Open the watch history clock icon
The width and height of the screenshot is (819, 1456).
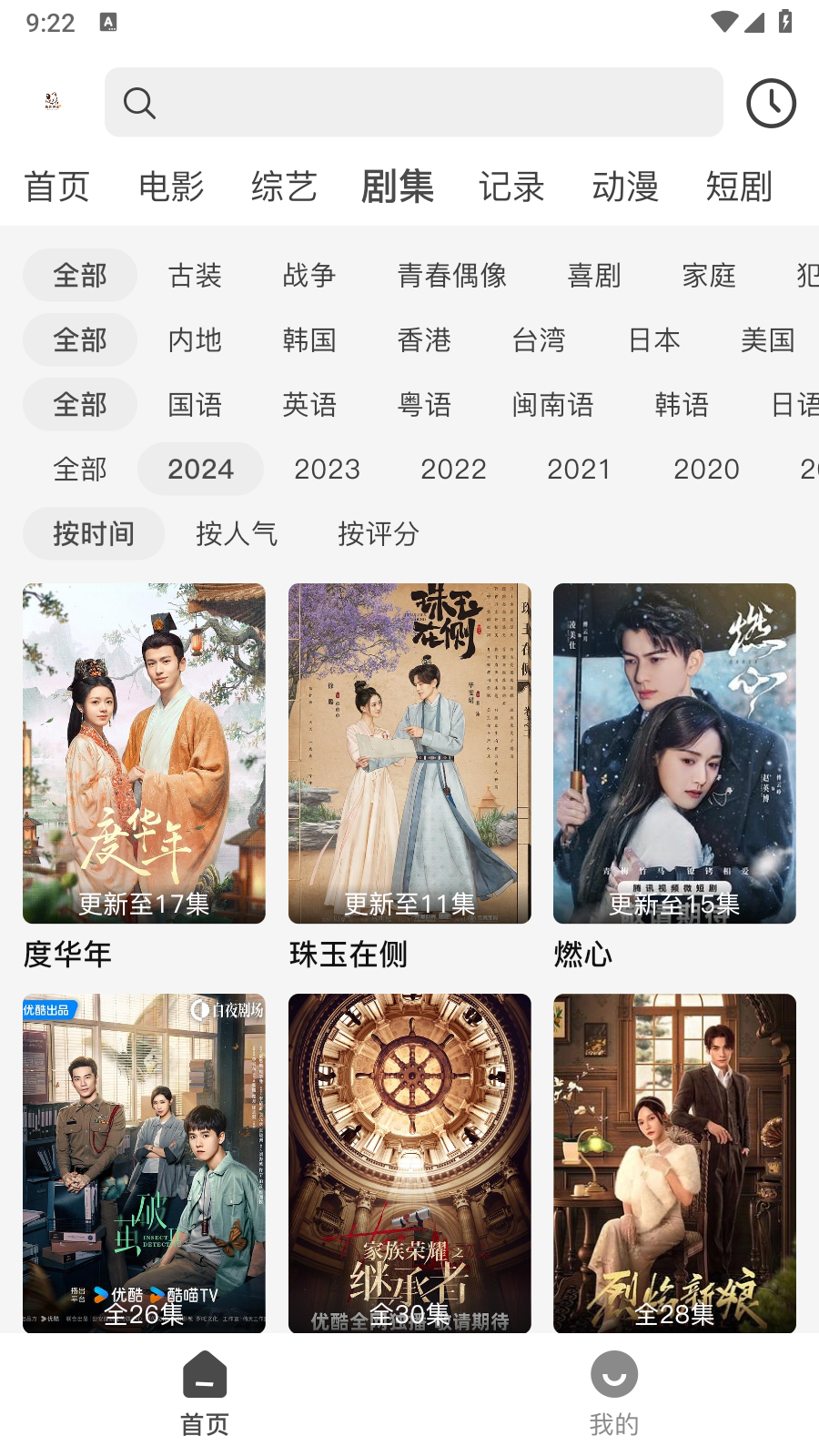[x=771, y=103]
